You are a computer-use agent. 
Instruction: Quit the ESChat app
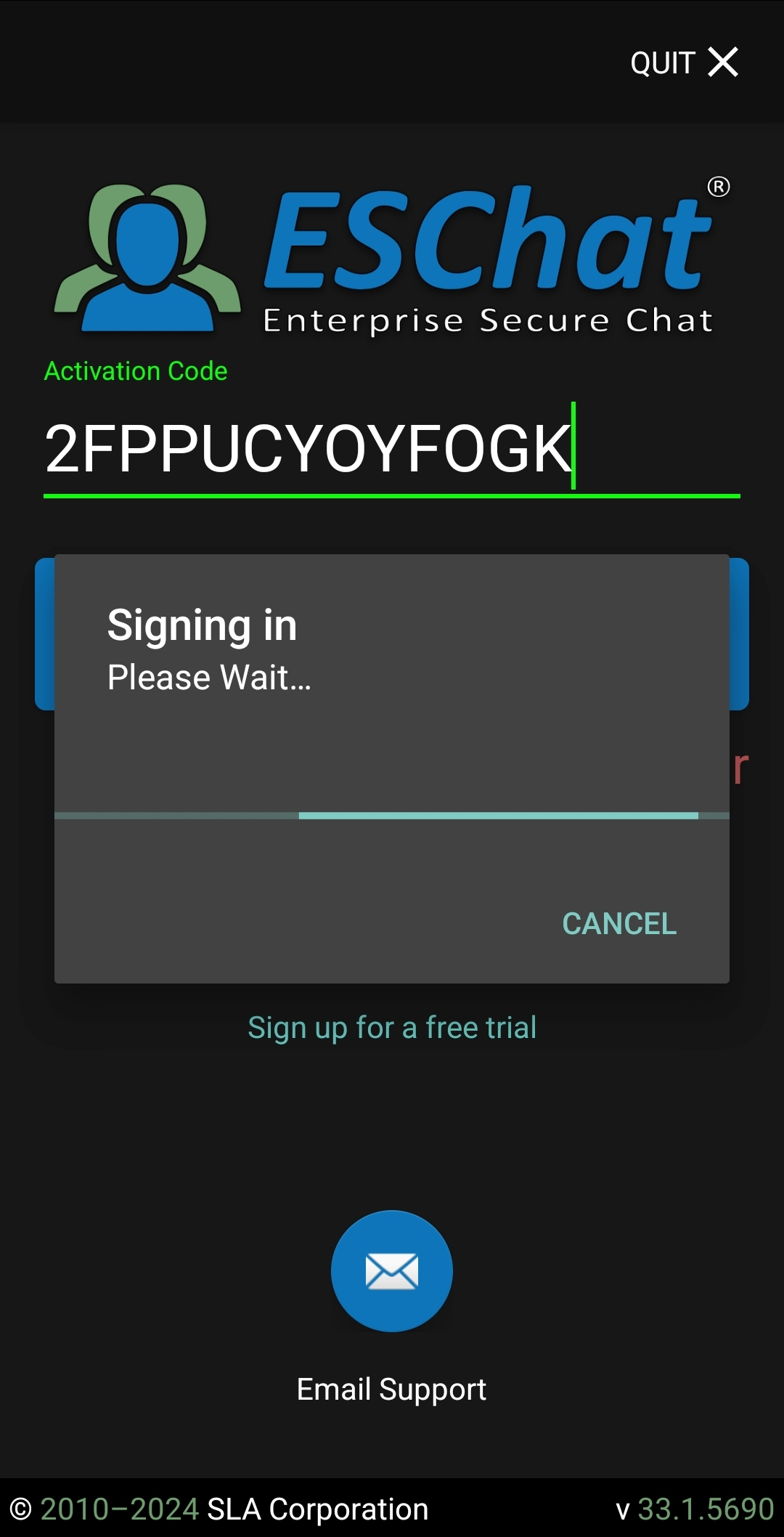coord(684,62)
